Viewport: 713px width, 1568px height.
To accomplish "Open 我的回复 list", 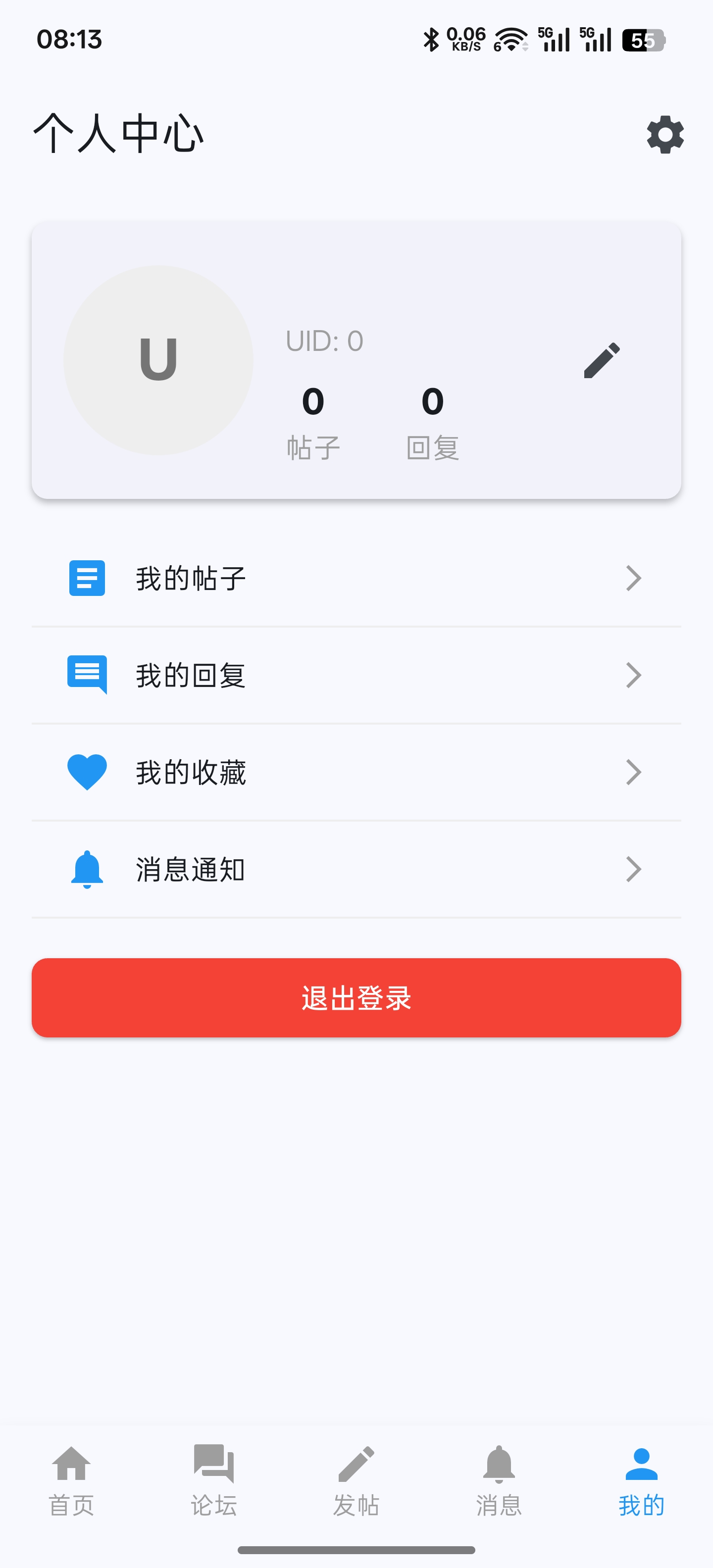I will (356, 675).
